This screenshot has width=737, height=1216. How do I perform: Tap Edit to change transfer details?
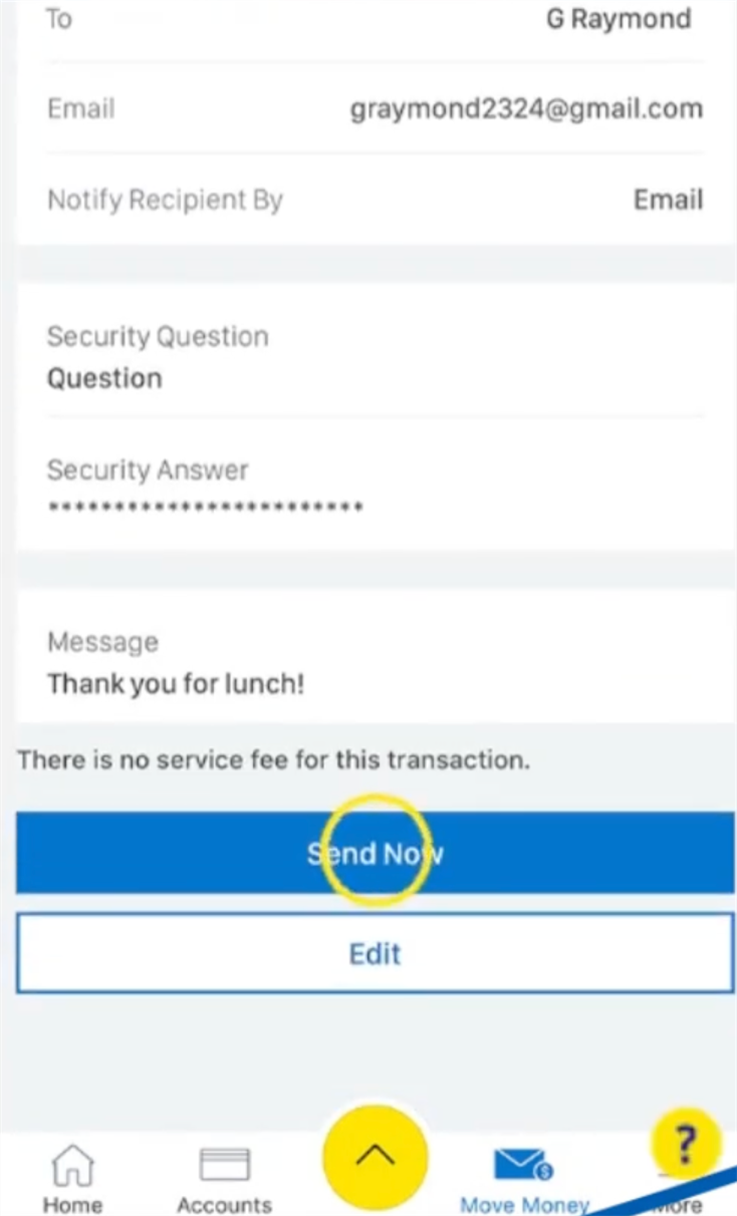coord(375,953)
